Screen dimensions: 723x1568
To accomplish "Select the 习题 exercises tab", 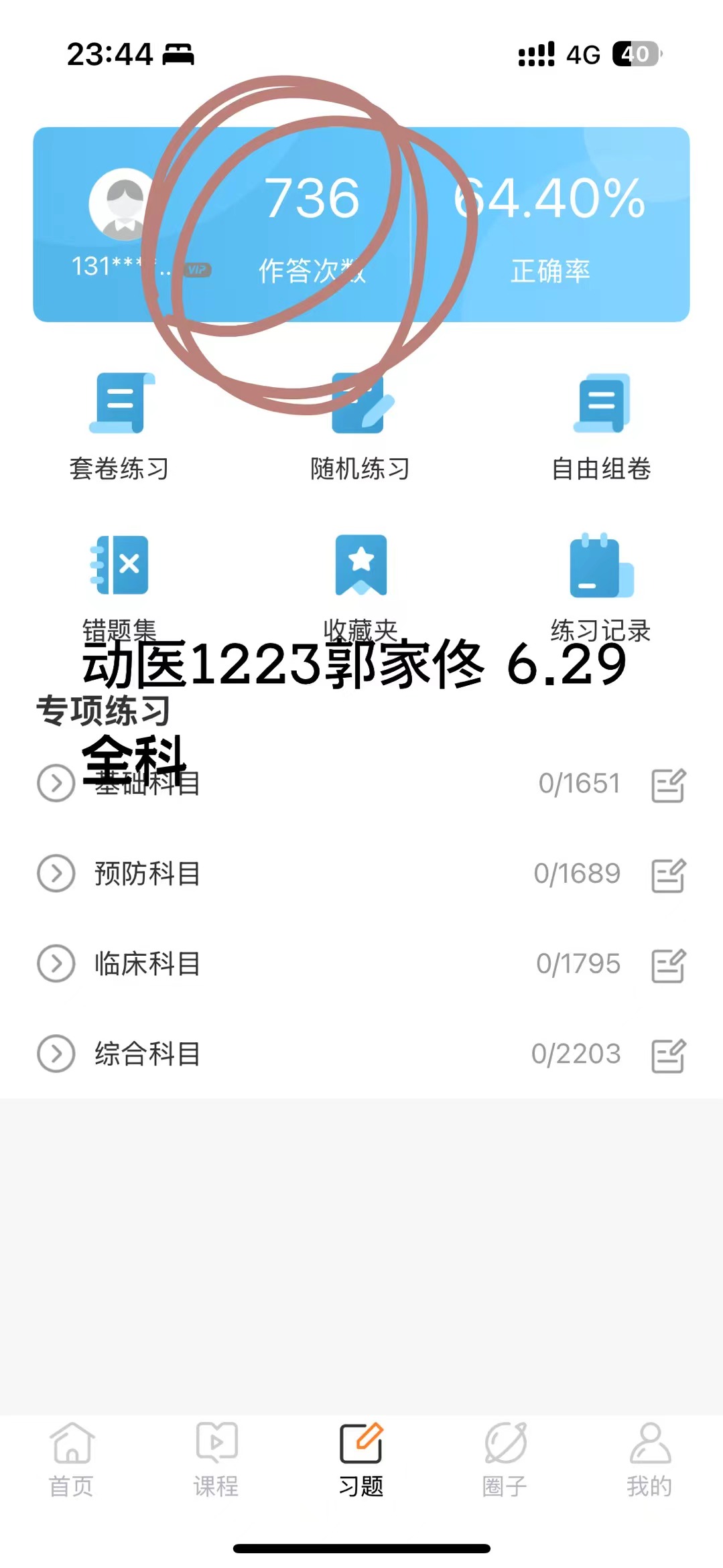I will [x=361, y=1460].
